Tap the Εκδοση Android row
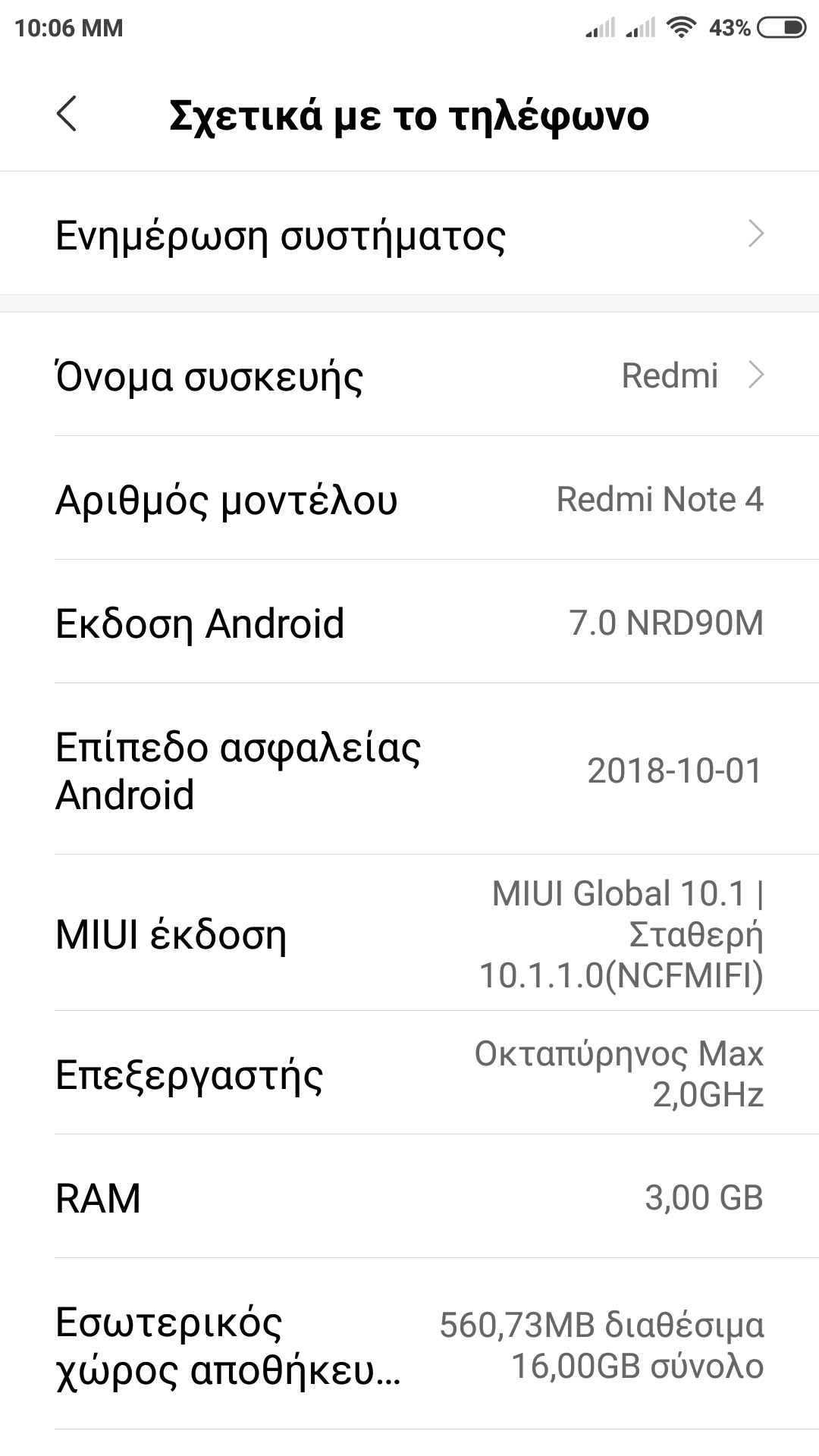The height and width of the screenshot is (1456, 819). 409,623
